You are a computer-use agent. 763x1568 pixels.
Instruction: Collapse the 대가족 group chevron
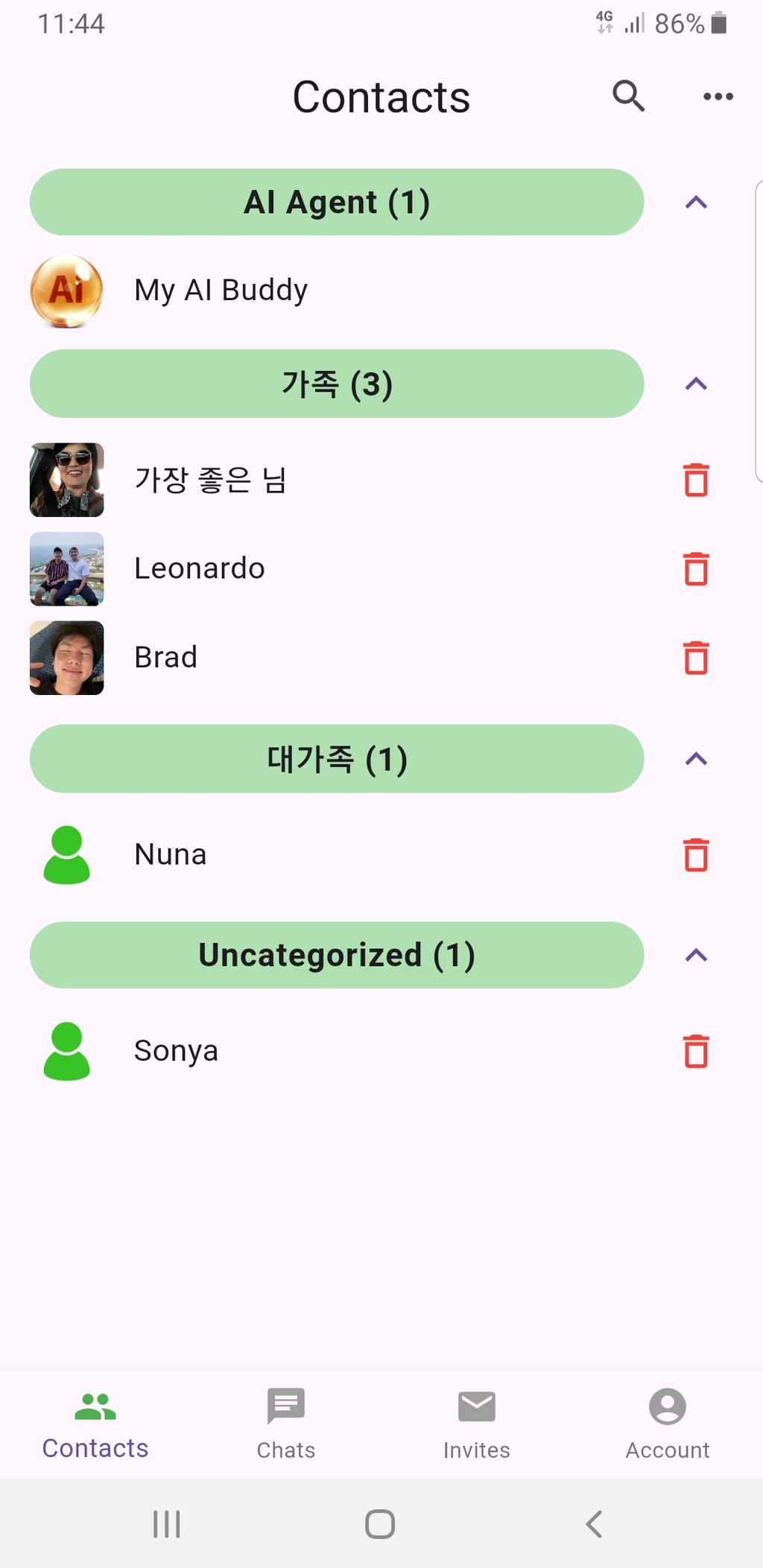tap(695, 759)
